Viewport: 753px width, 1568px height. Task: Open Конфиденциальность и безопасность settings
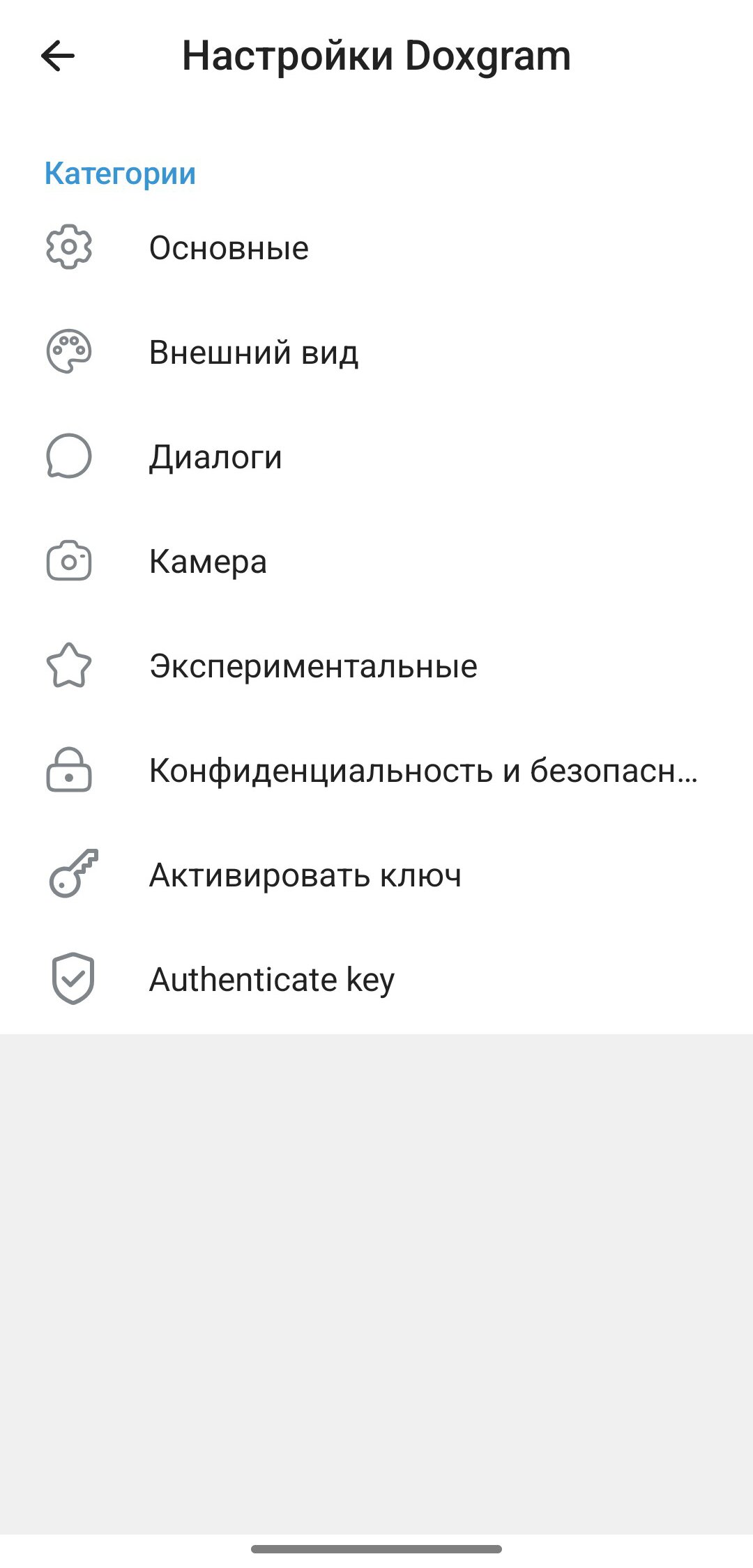click(x=376, y=770)
